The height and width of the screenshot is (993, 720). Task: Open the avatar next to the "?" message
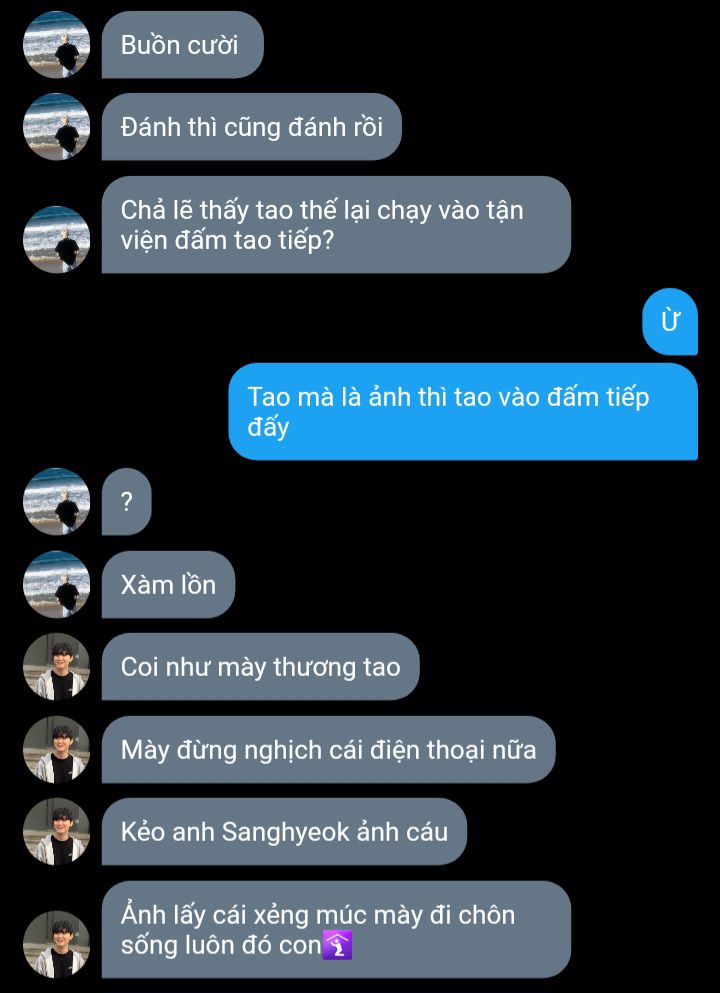tap(57, 502)
